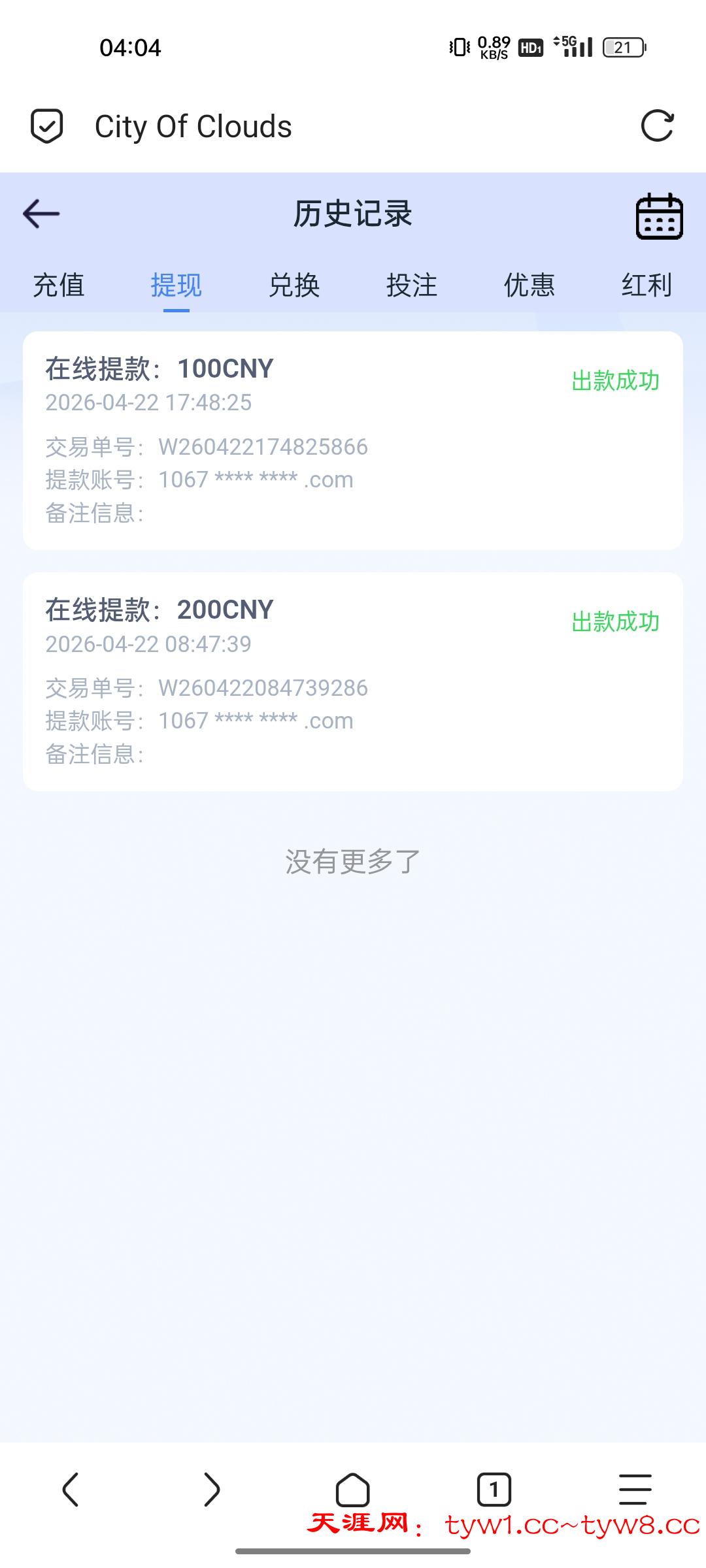The width and height of the screenshot is (706, 1568).
Task: Show the open browser tabs
Action: click(x=494, y=1490)
